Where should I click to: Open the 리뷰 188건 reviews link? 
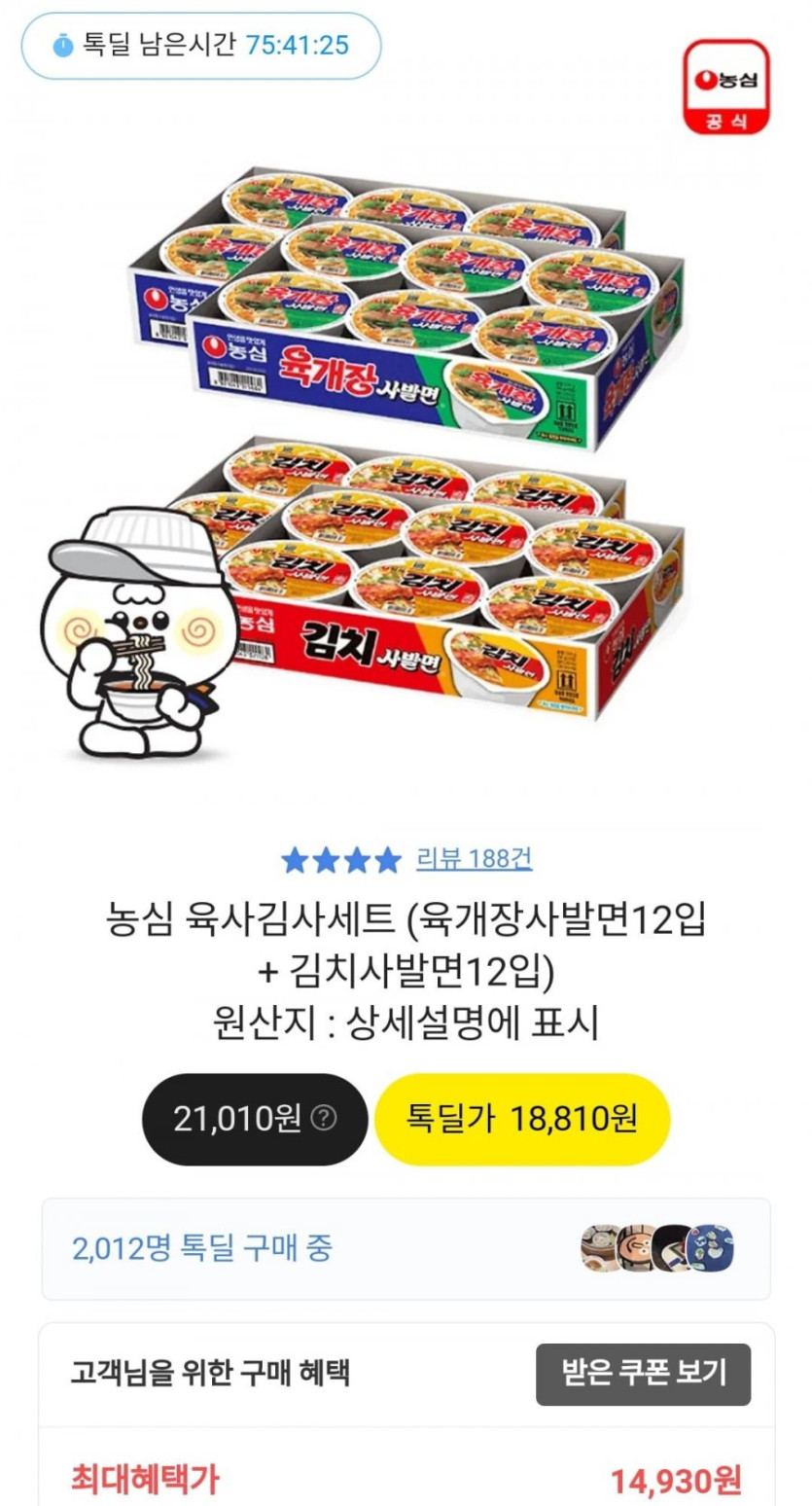(x=474, y=859)
